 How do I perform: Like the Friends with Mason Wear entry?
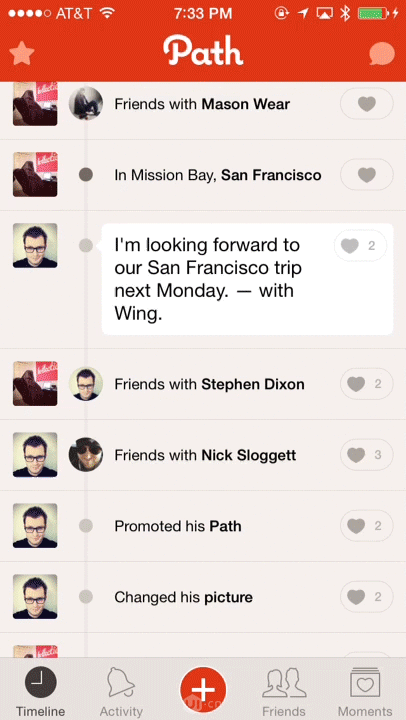tap(367, 104)
